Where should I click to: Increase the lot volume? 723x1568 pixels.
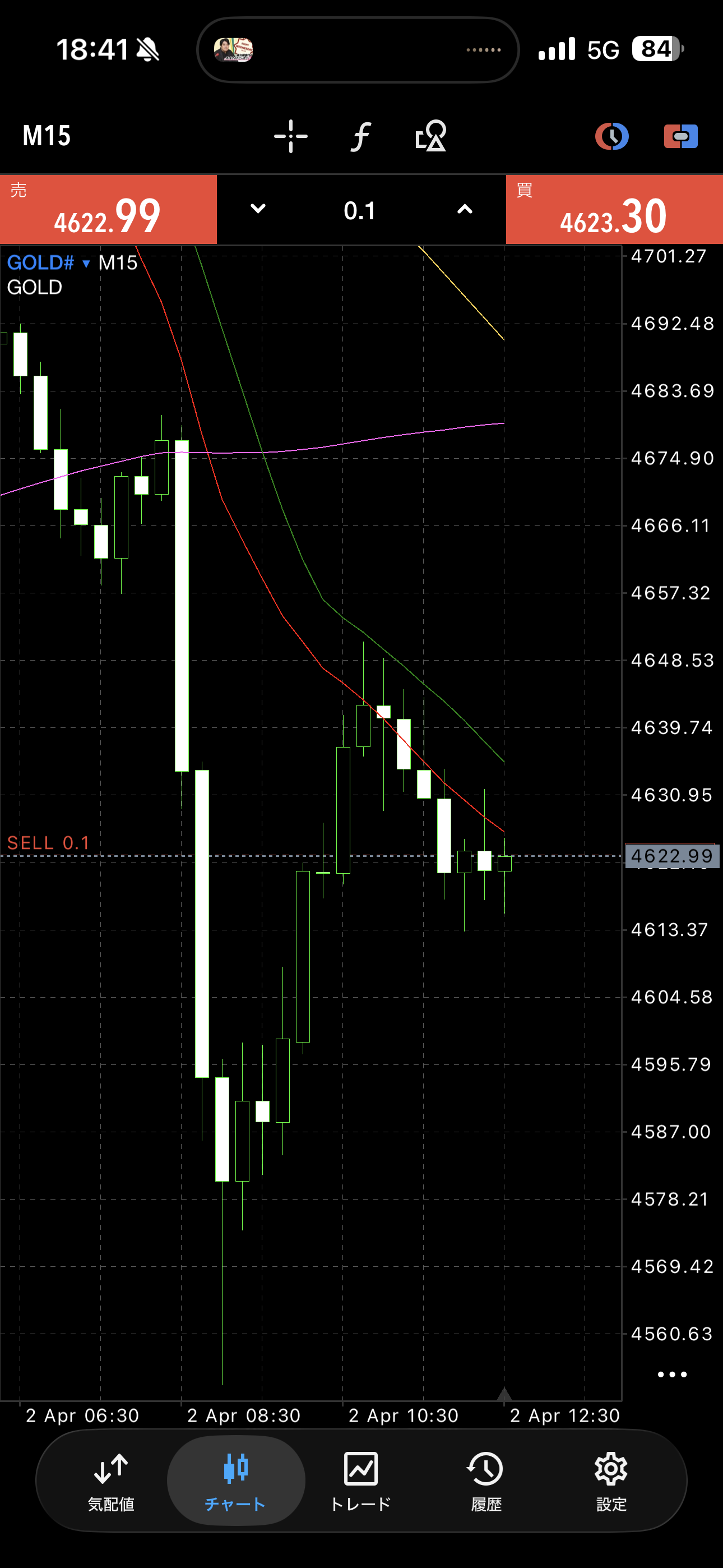coord(465,209)
